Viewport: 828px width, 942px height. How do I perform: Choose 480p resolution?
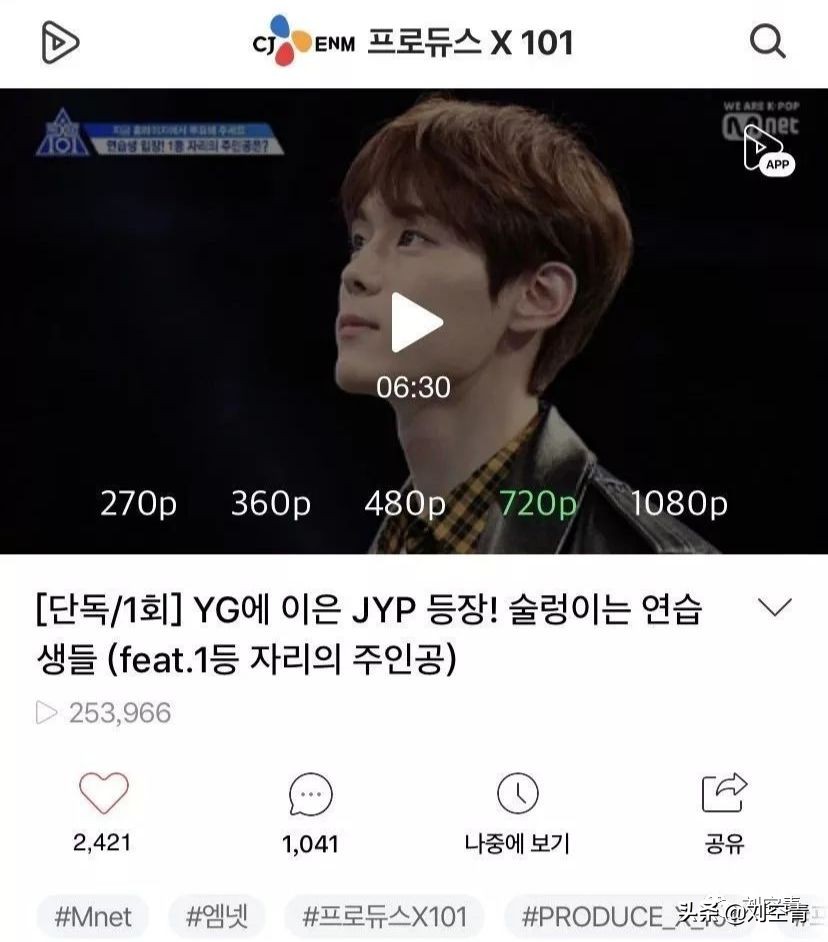click(x=405, y=504)
